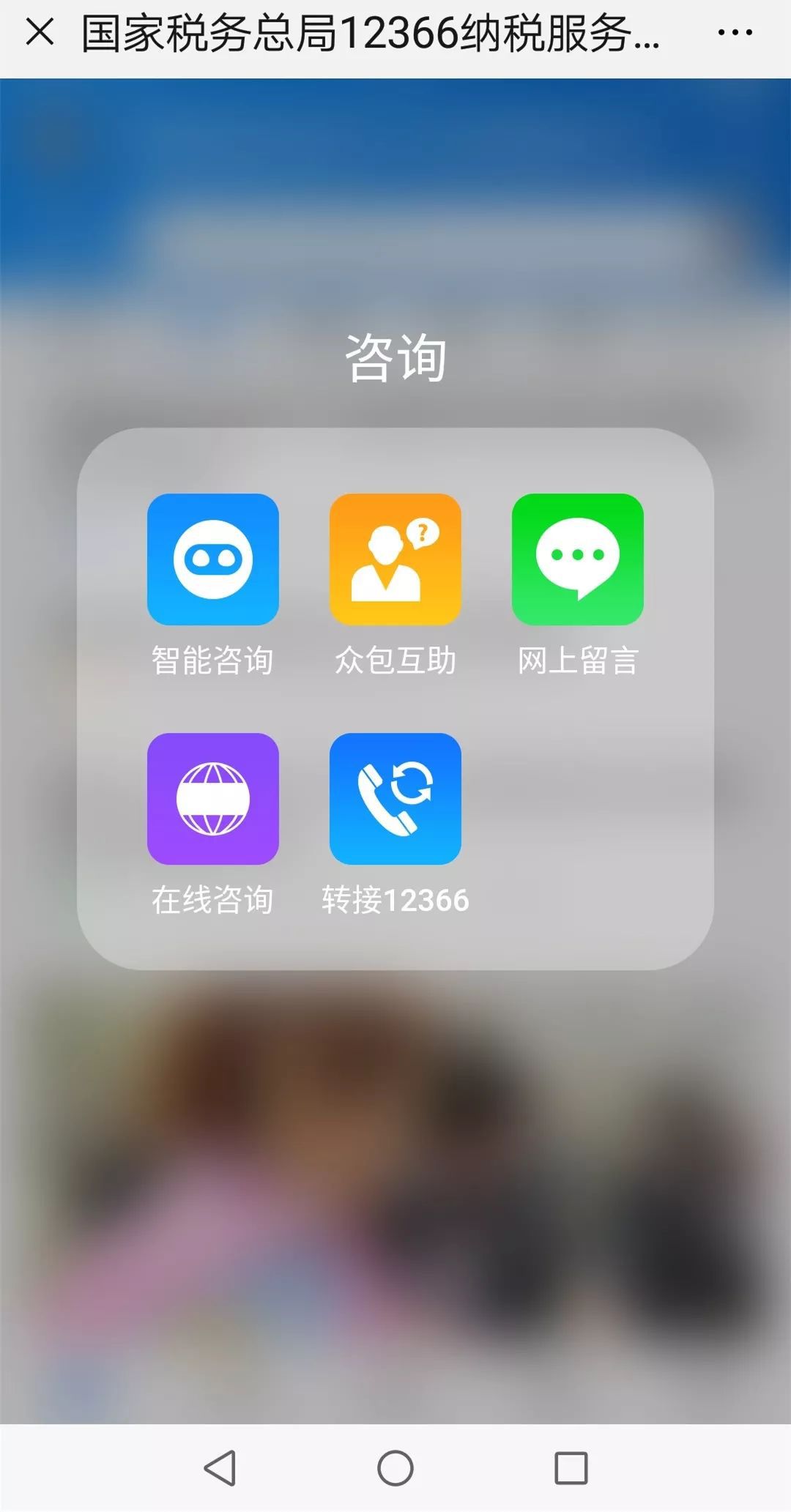Tap the 转接12366 text label
791x1512 pixels.
coord(395,899)
